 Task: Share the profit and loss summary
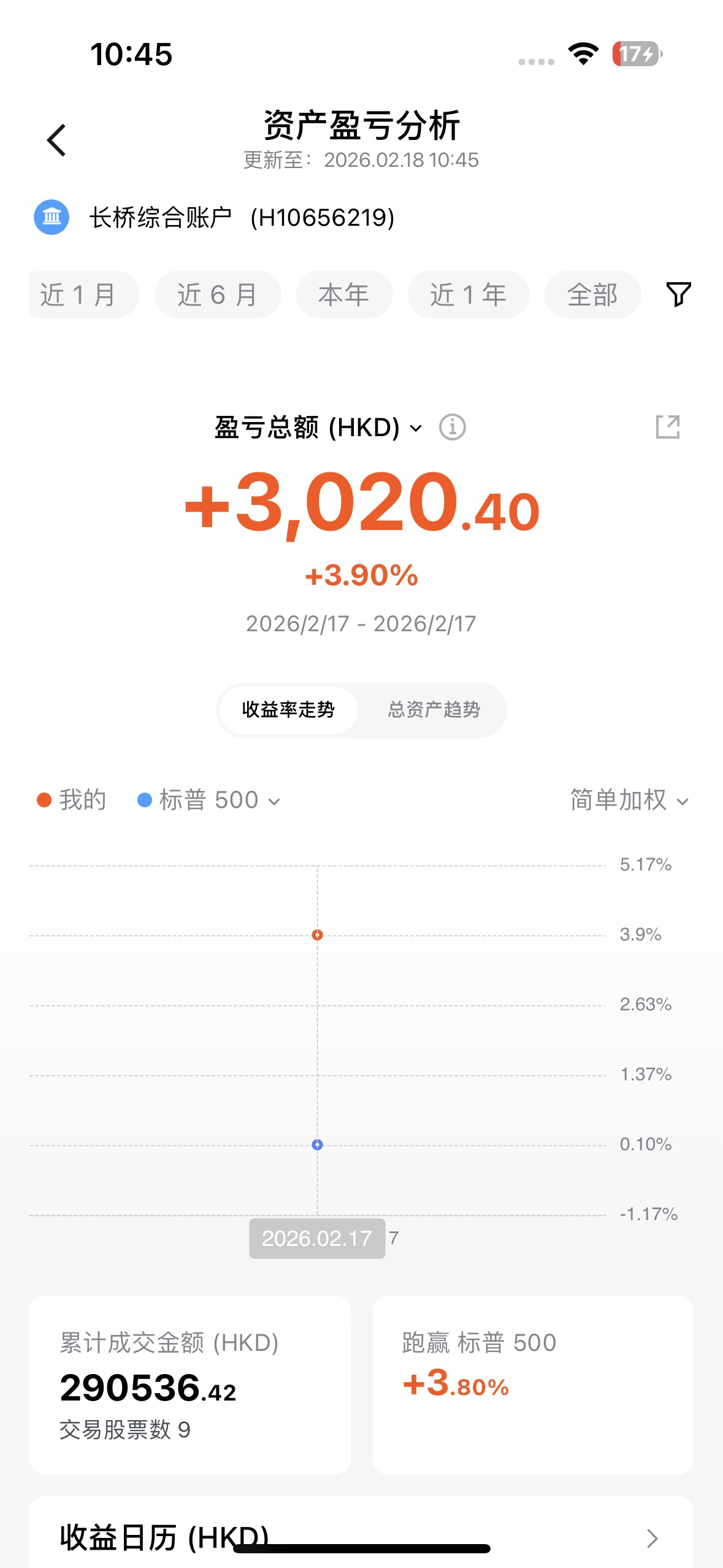(x=668, y=427)
